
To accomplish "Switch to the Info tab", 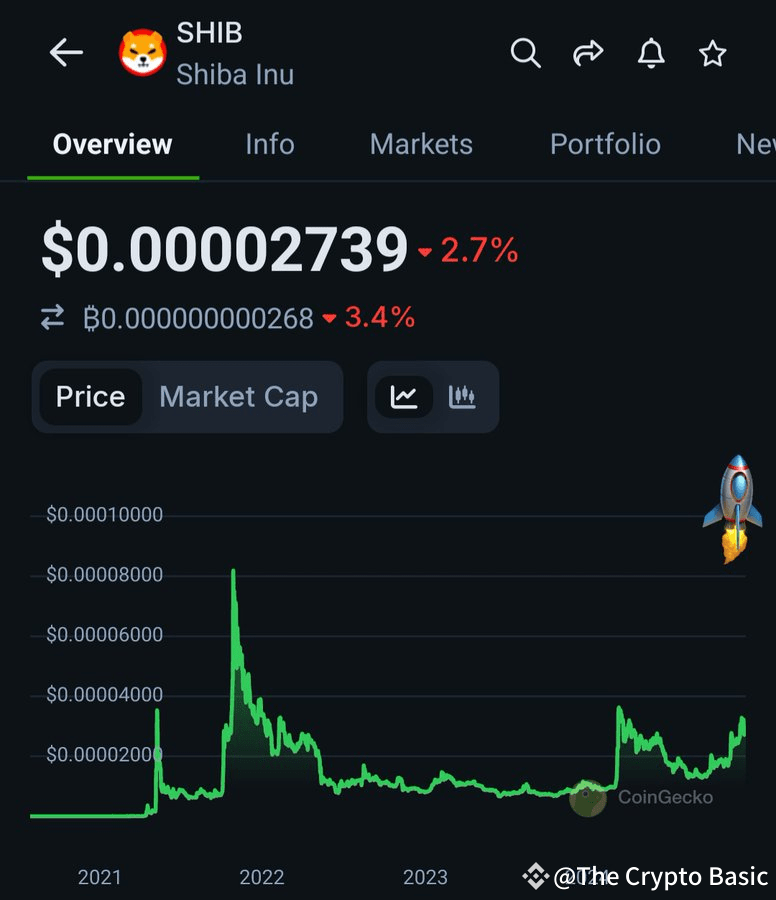I will pyautogui.click(x=270, y=144).
